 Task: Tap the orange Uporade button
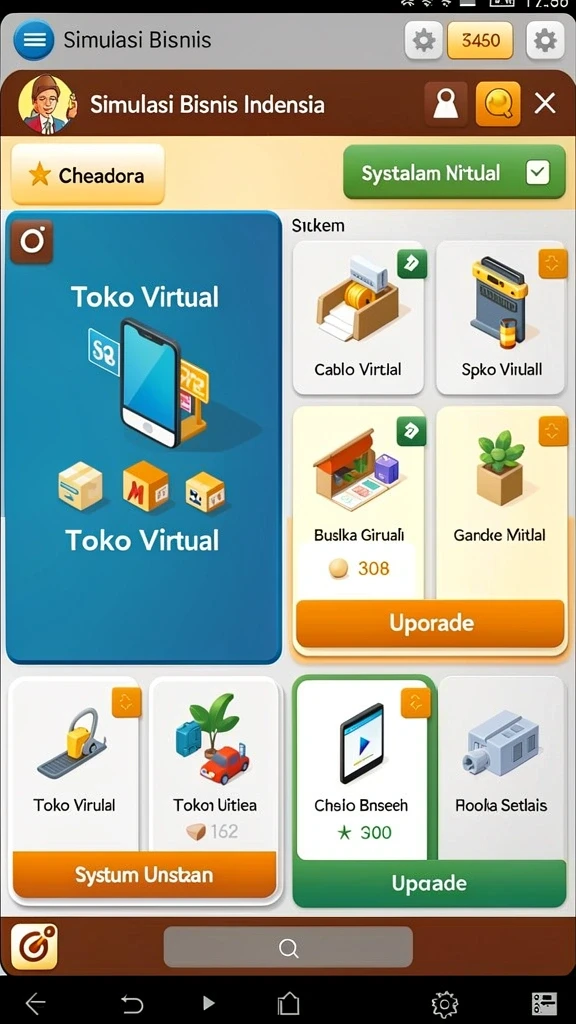coord(430,623)
